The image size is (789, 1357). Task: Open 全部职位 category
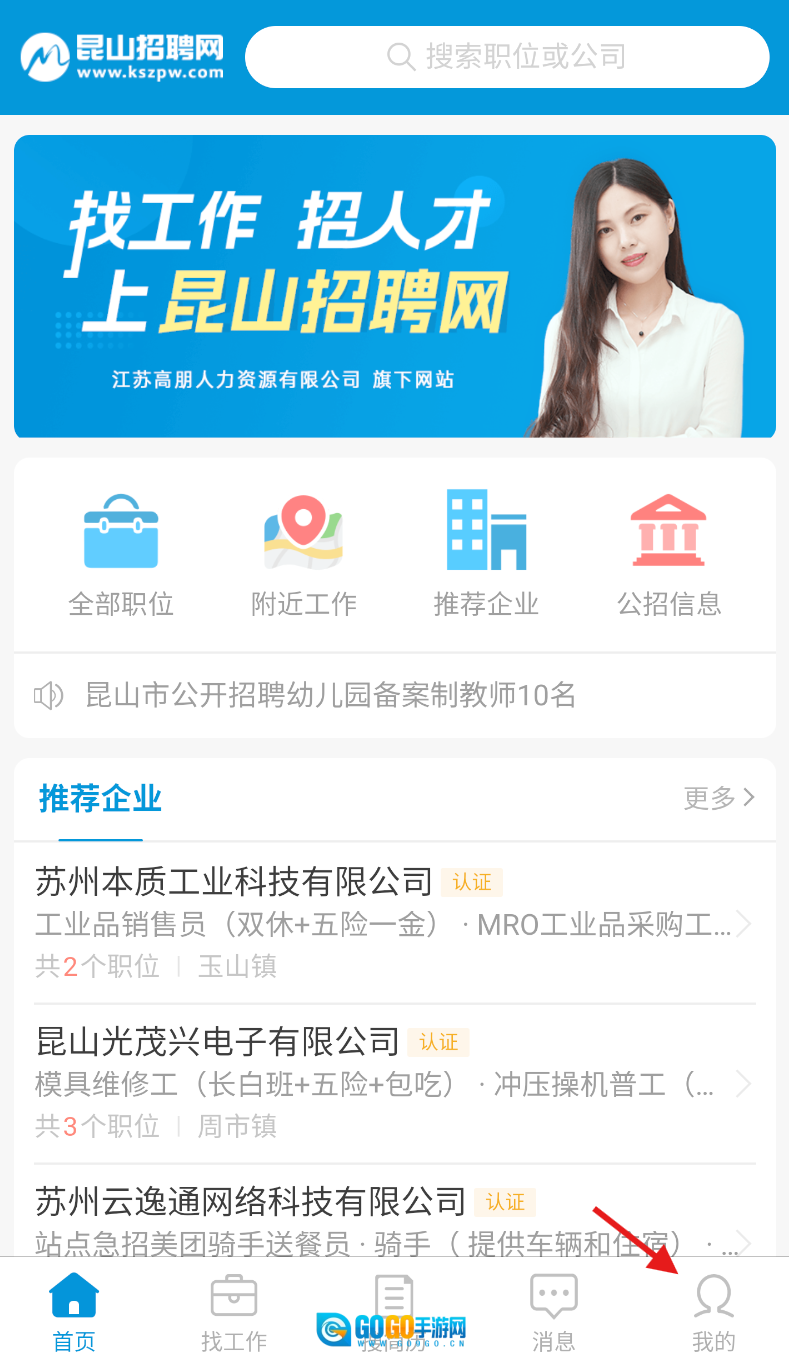tap(121, 555)
